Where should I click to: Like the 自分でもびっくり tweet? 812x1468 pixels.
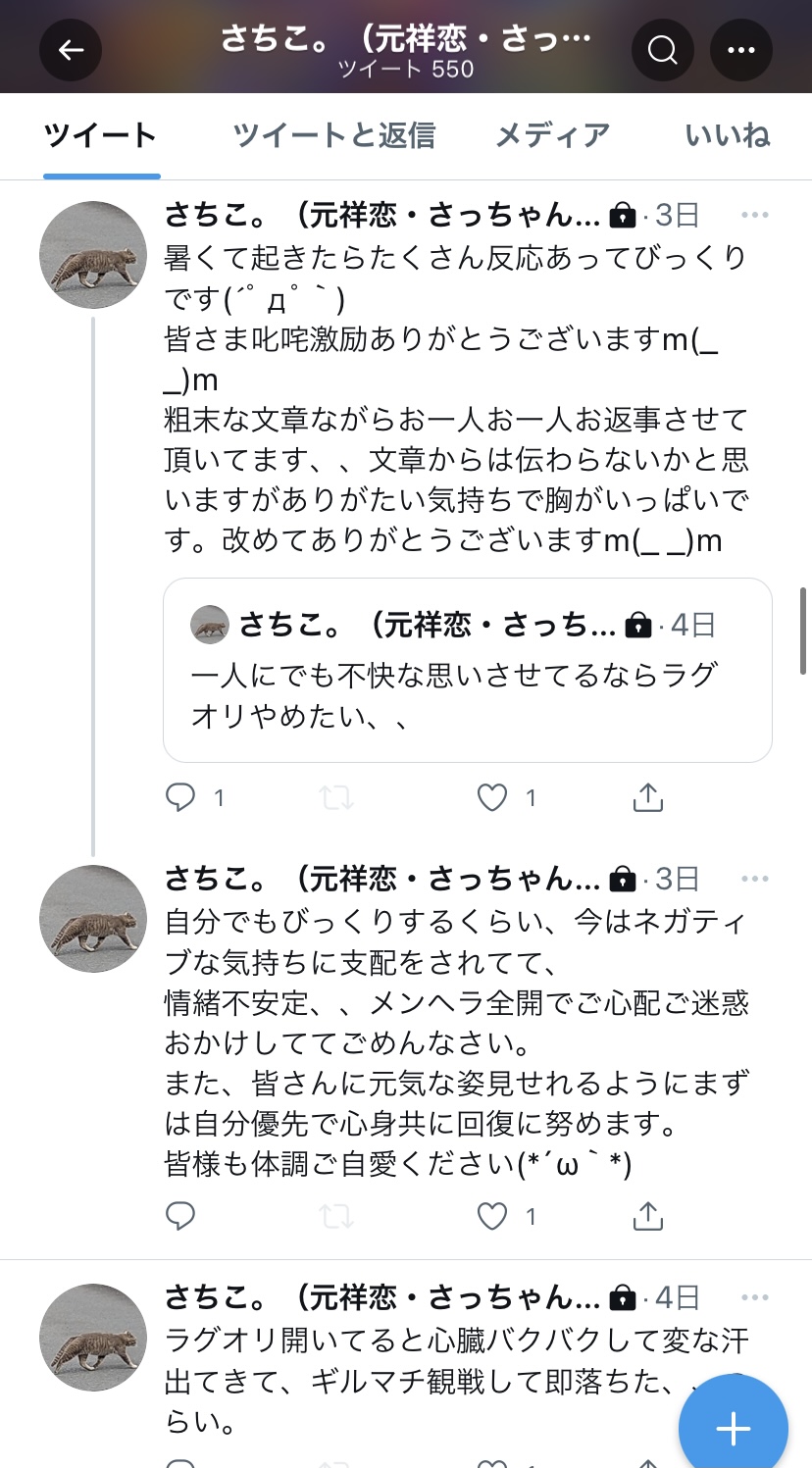[x=492, y=1217]
